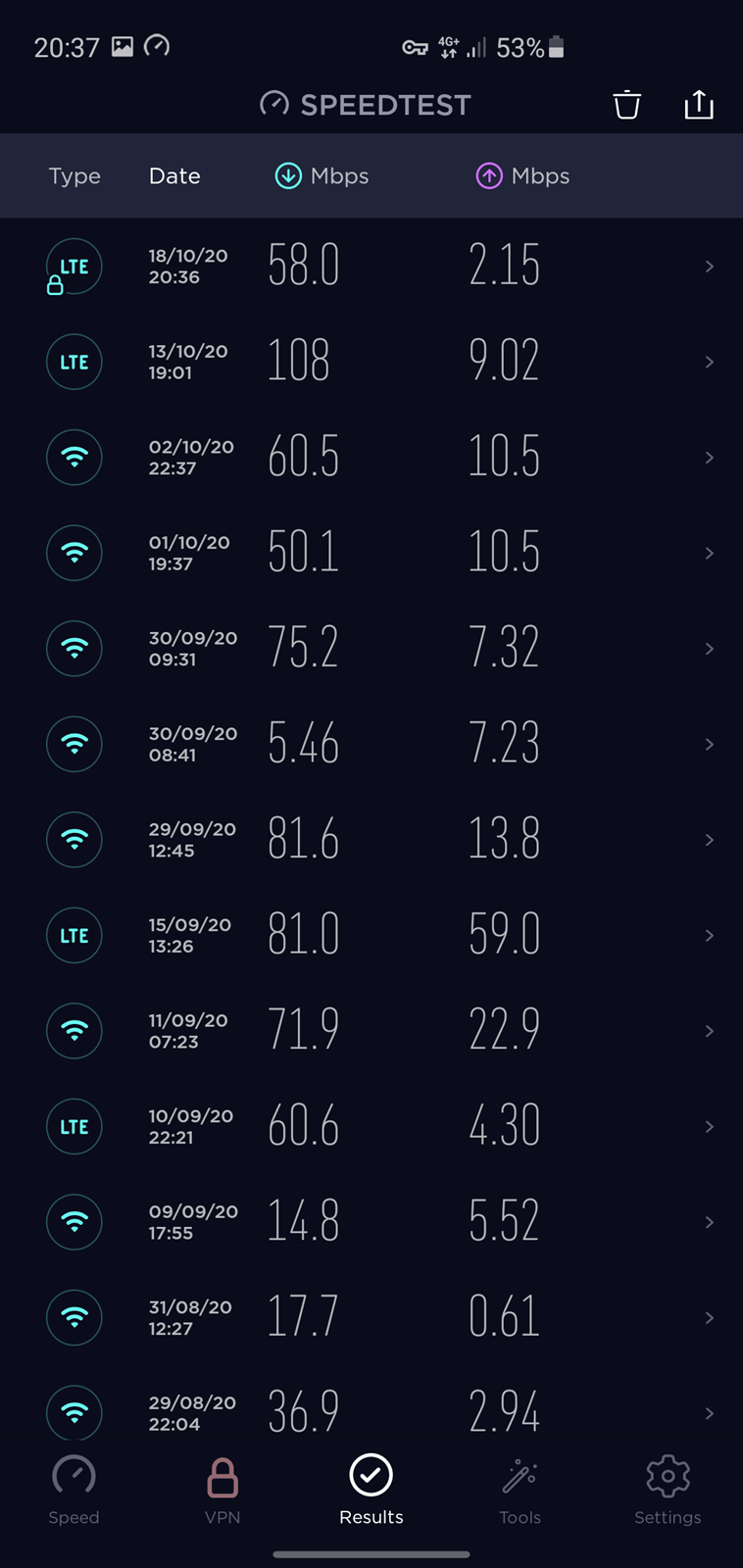The height and width of the screenshot is (1568, 743).
Task: Sort by Type column header
Action: point(74,176)
